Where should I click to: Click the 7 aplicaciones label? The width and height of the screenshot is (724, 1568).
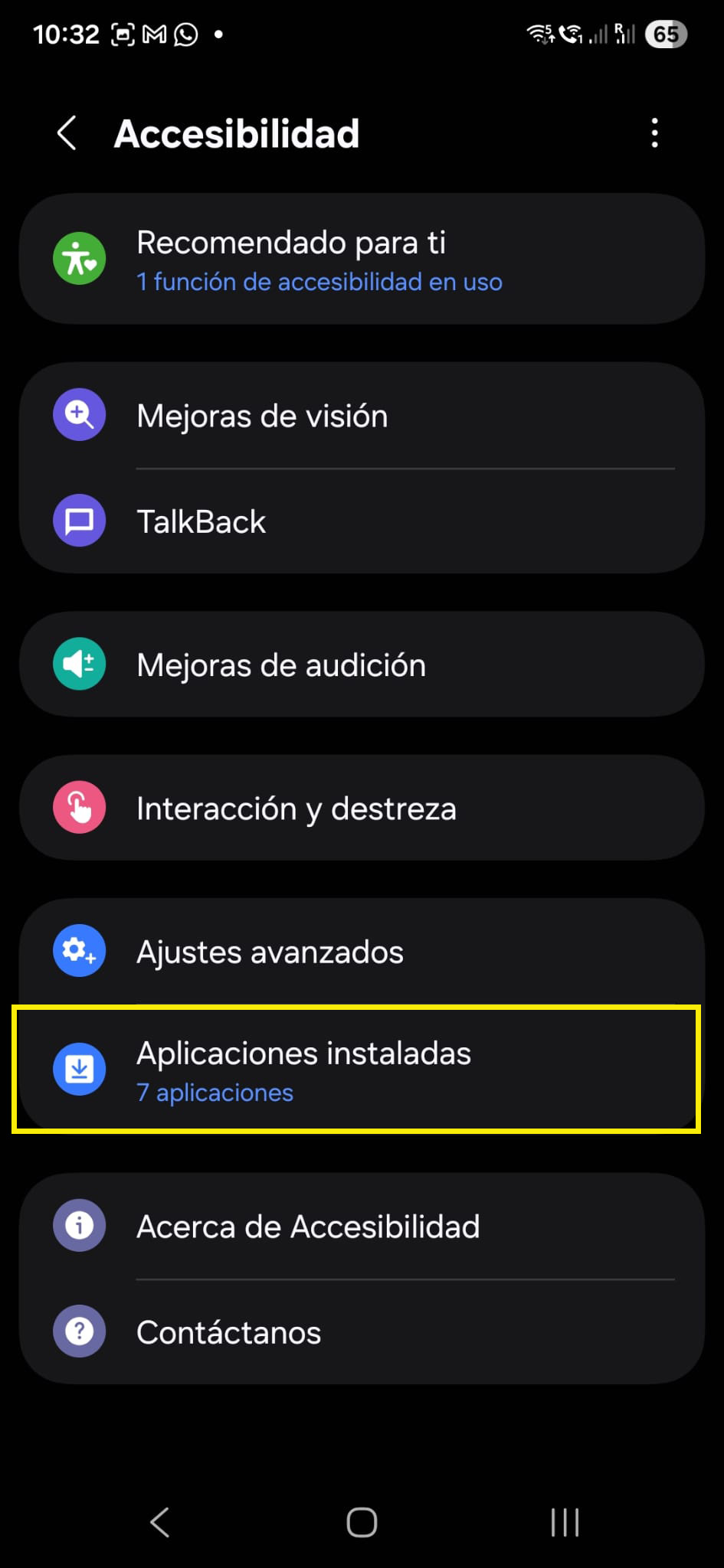(215, 1093)
